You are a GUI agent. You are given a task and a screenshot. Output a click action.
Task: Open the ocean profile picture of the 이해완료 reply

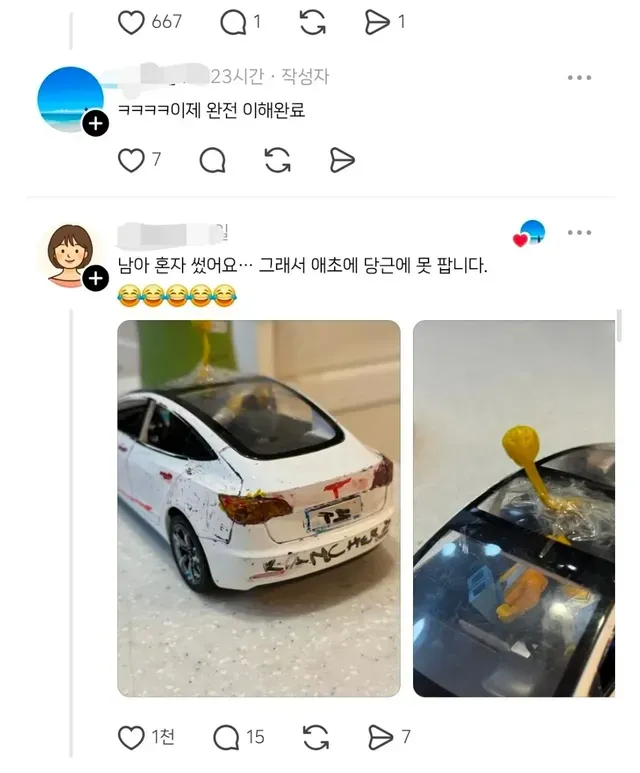click(x=70, y=100)
